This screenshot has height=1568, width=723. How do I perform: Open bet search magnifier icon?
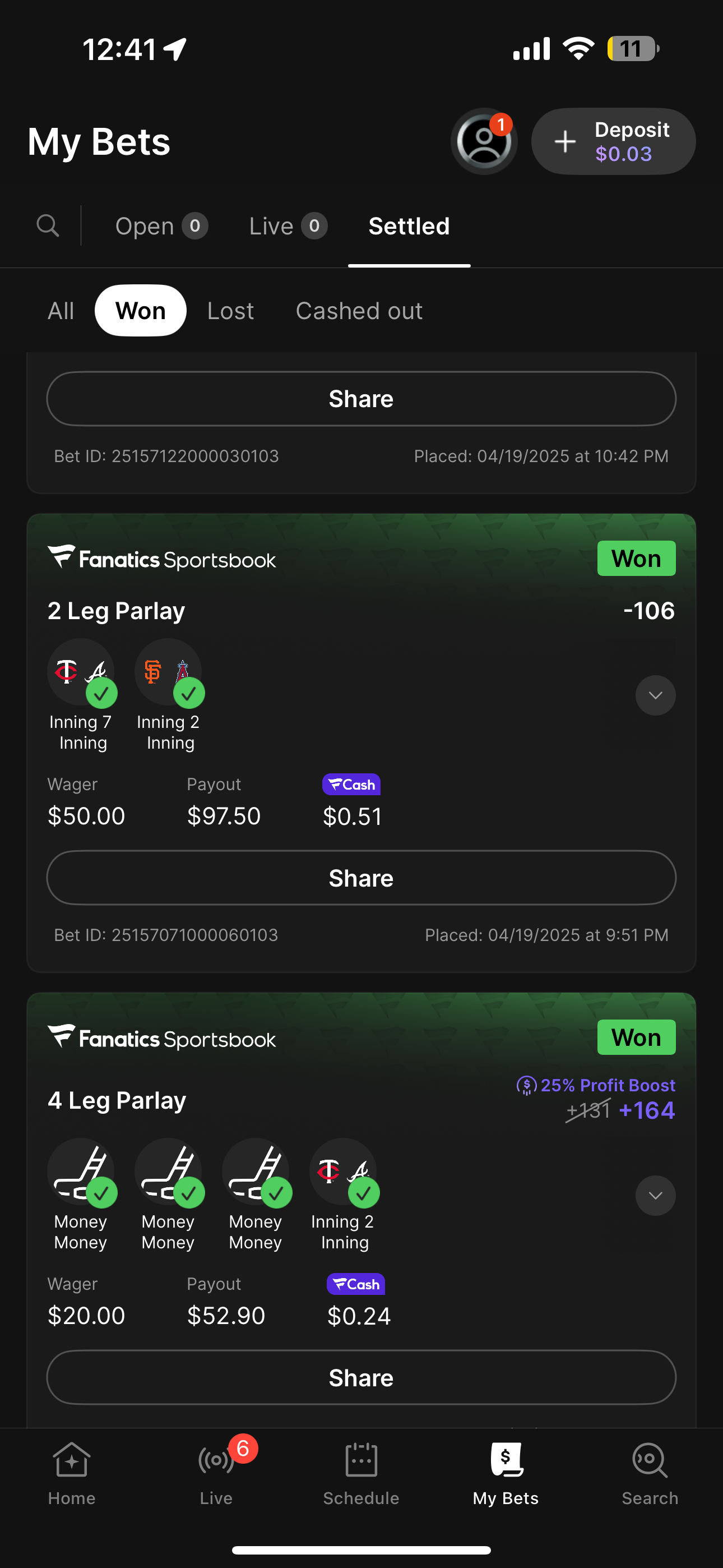click(x=48, y=226)
